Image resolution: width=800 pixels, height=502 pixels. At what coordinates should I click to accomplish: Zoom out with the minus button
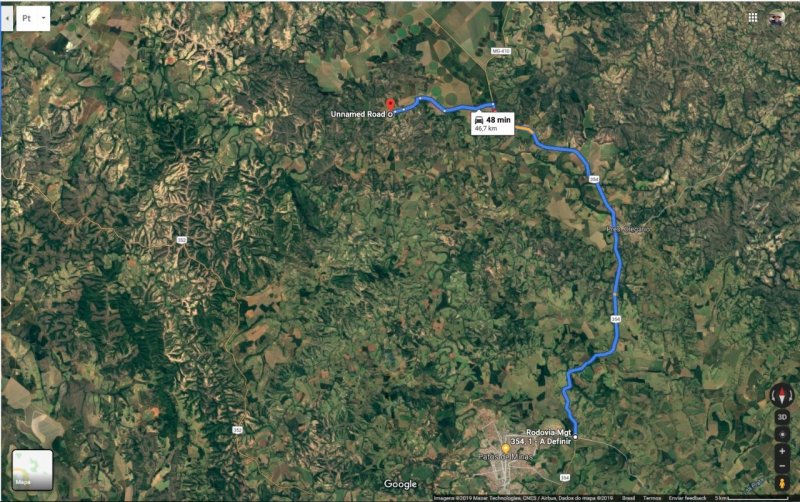(x=781, y=465)
